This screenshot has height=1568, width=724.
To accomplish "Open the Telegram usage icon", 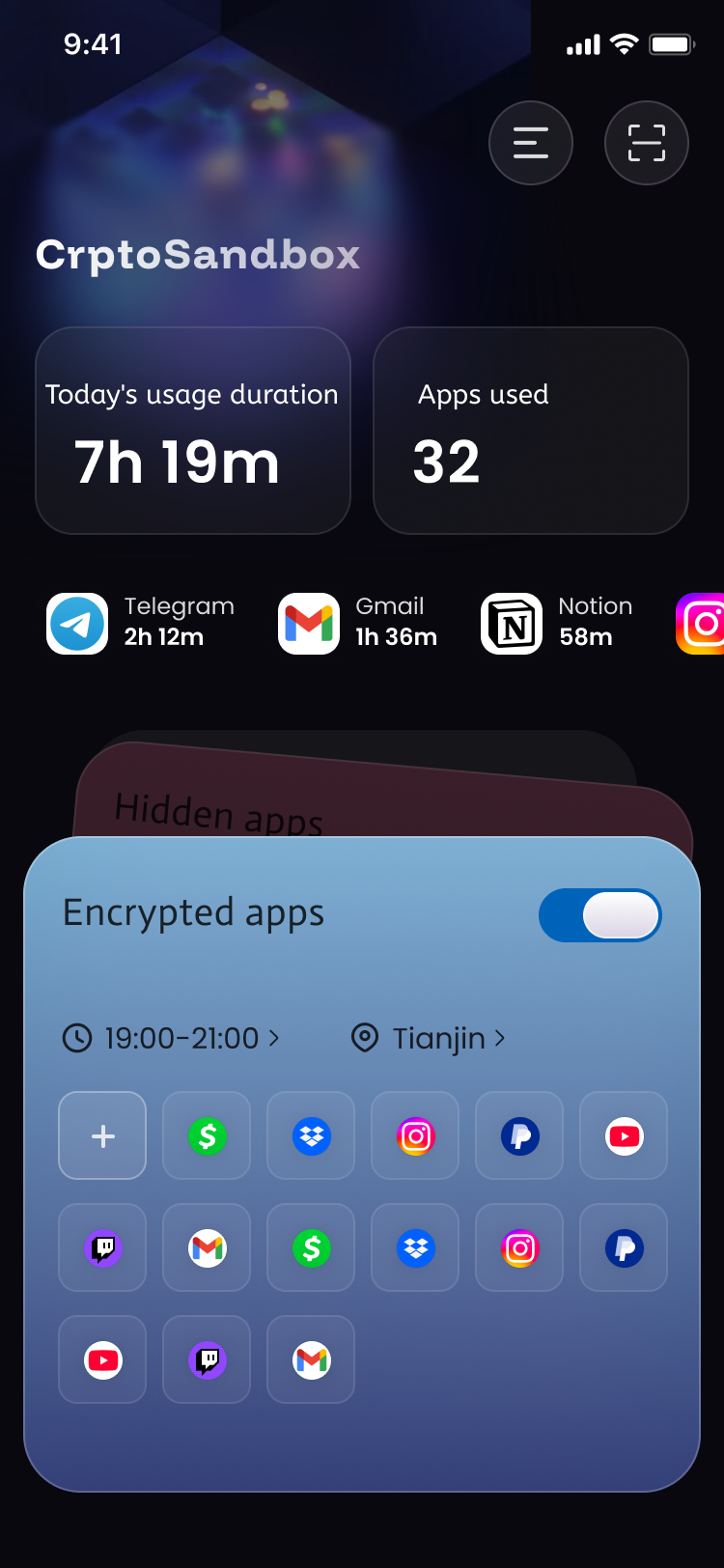I will click(77, 624).
